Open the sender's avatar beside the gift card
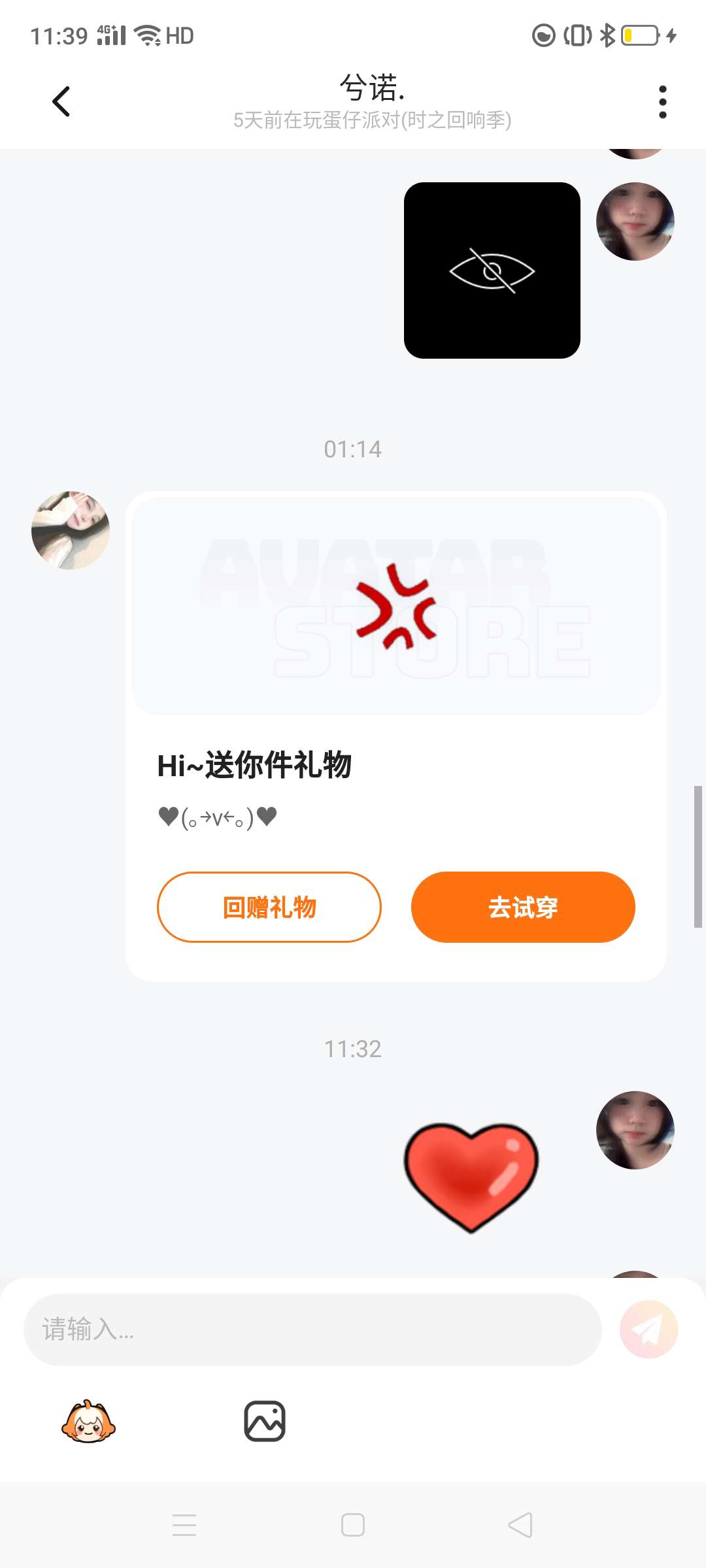 [71, 531]
